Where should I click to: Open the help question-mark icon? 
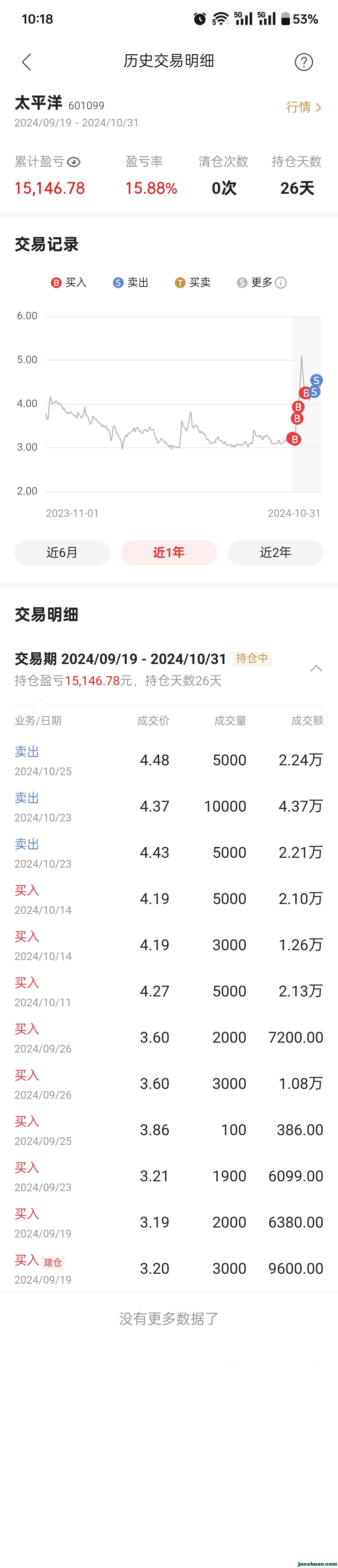[x=303, y=61]
